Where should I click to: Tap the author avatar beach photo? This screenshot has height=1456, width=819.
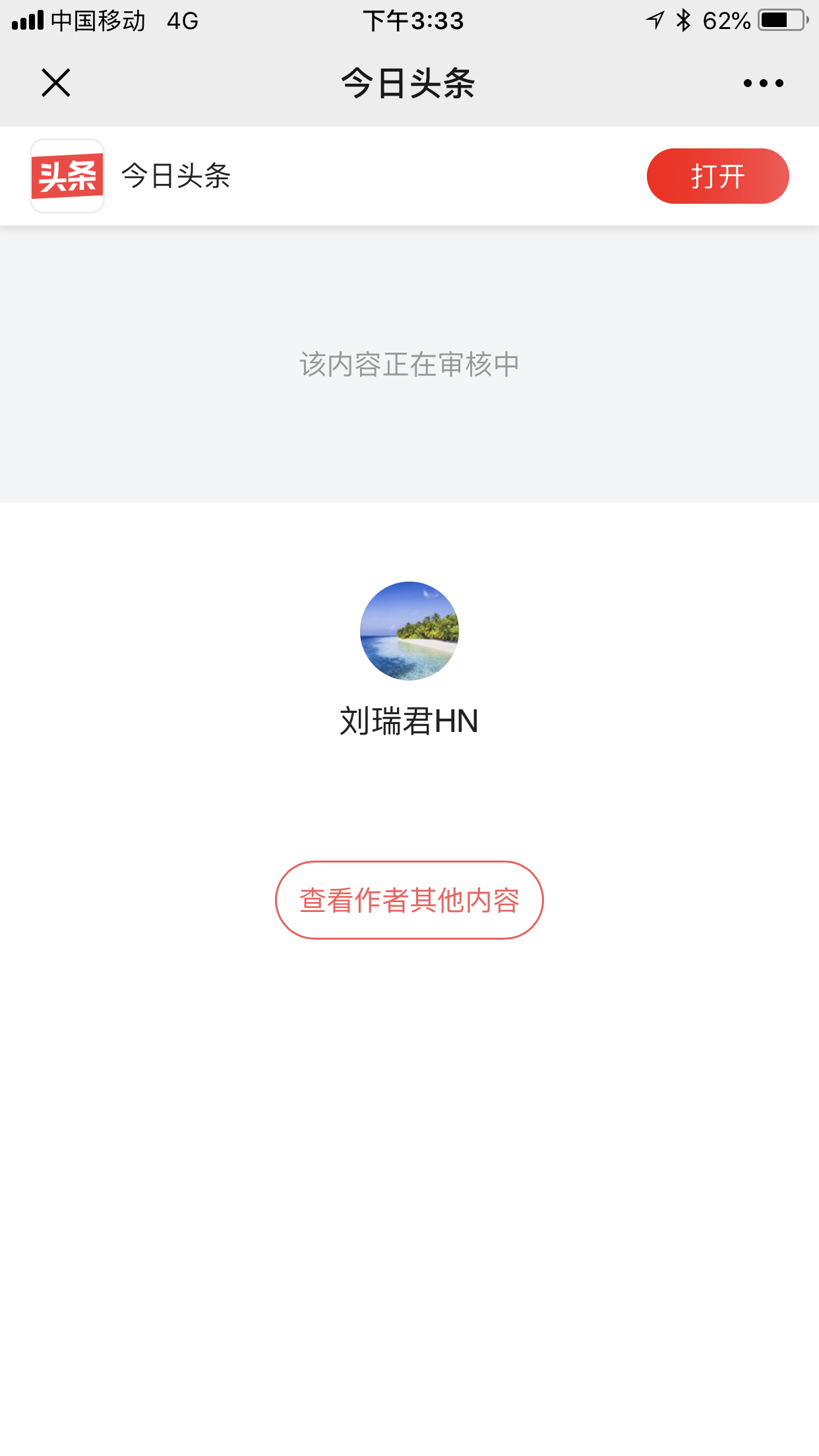click(x=409, y=631)
